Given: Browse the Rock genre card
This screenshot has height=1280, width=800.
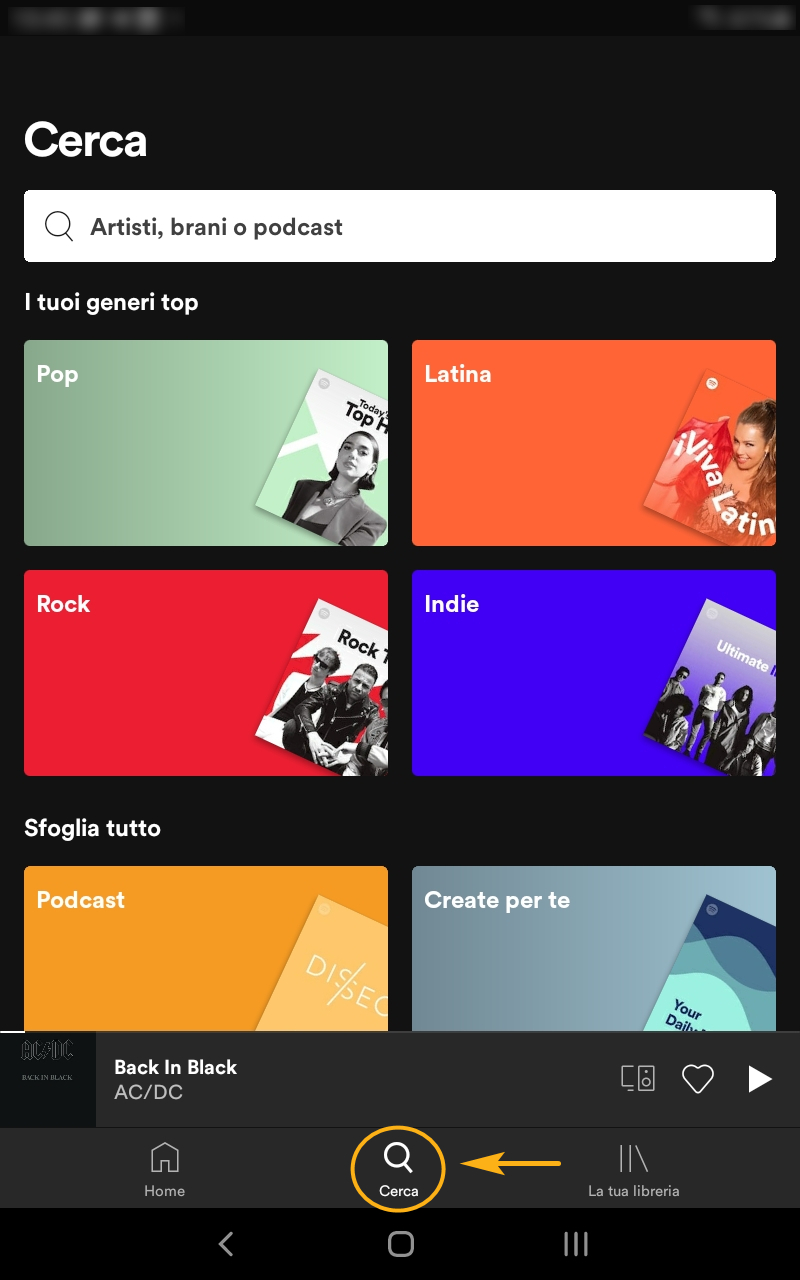Looking at the screenshot, I should (206, 673).
